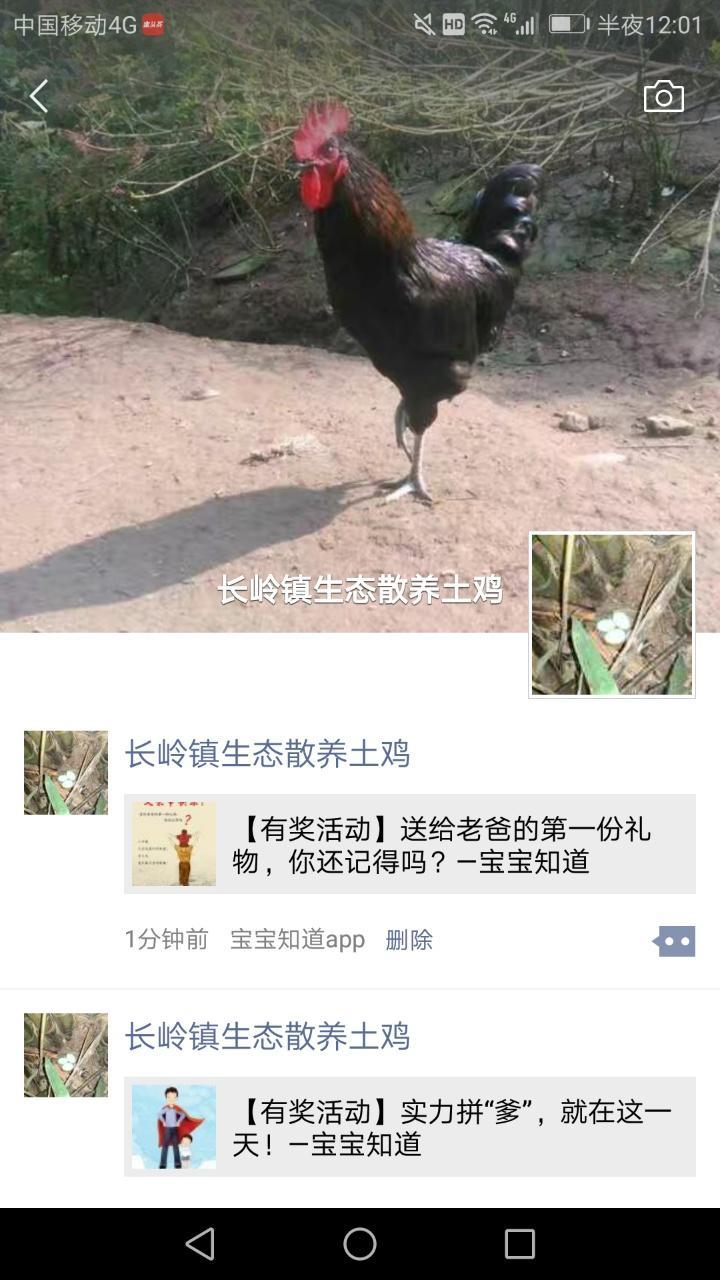The image size is (720, 1280).
Task: Return to the home screen via navigation bar
Action: pyautogui.click(x=360, y=1244)
